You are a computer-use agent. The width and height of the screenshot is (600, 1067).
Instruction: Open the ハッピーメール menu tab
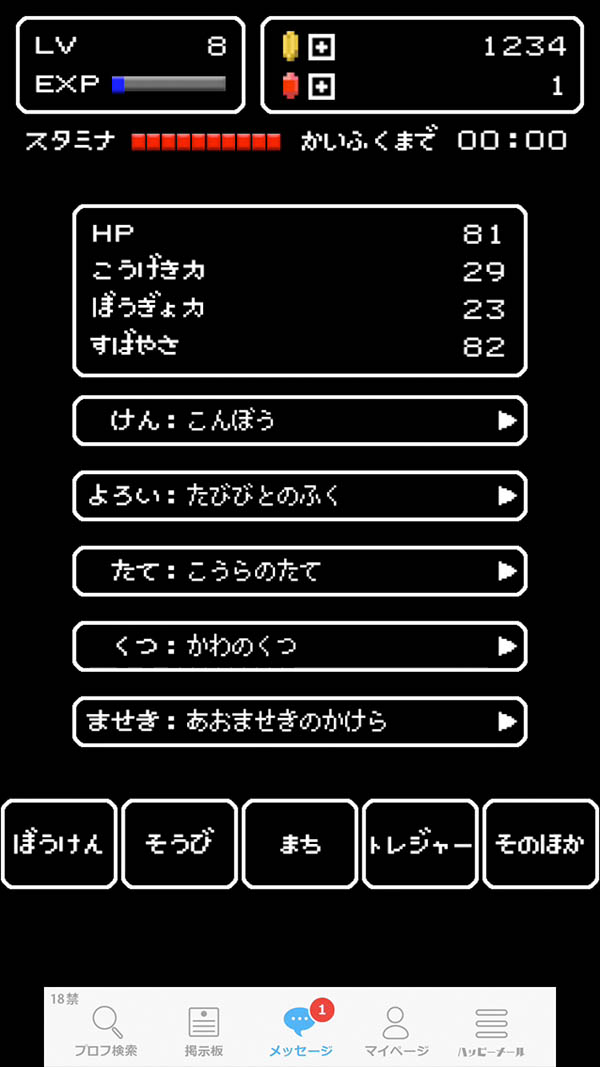491,1030
